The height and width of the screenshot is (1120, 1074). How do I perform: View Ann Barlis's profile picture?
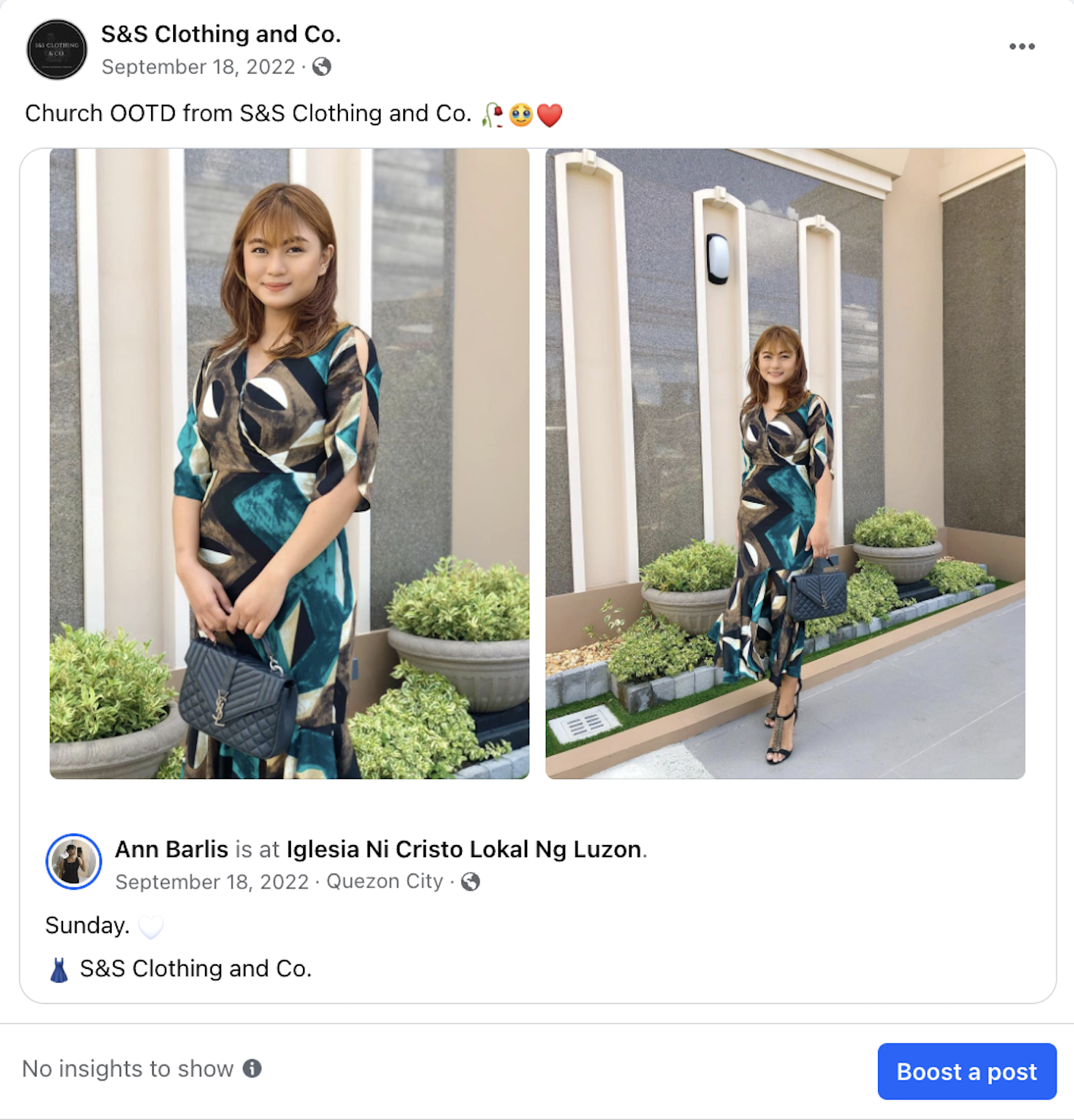[74, 862]
